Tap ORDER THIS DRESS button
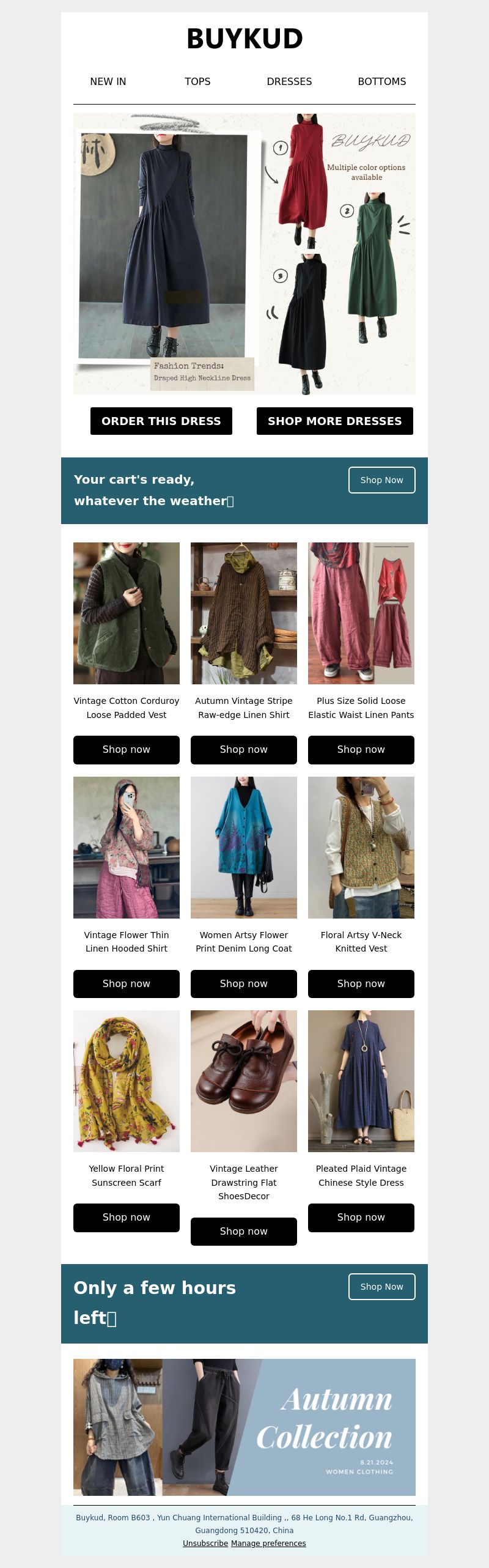Screen dimensions: 489x1568 (161, 421)
